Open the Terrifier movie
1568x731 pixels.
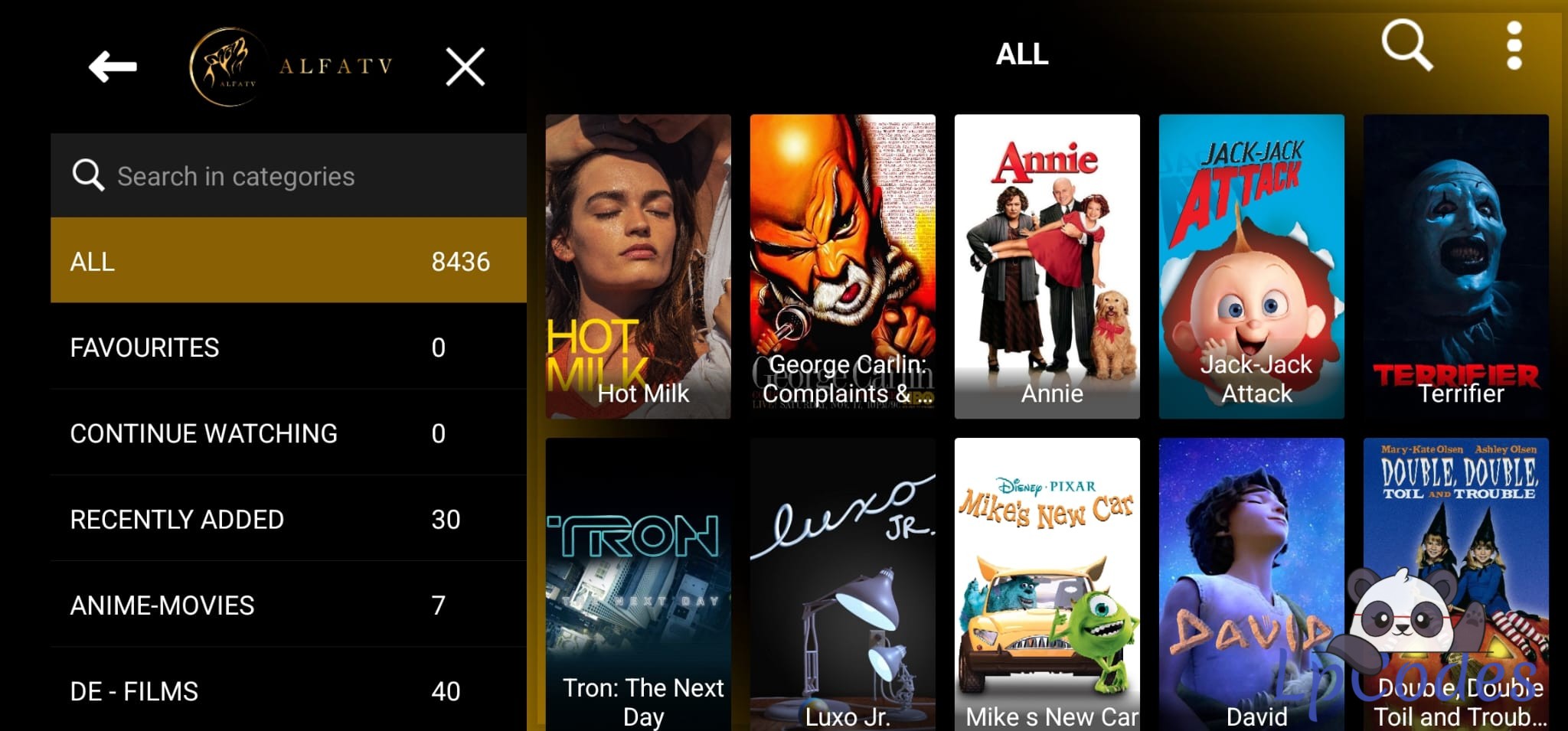(x=1455, y=266)
